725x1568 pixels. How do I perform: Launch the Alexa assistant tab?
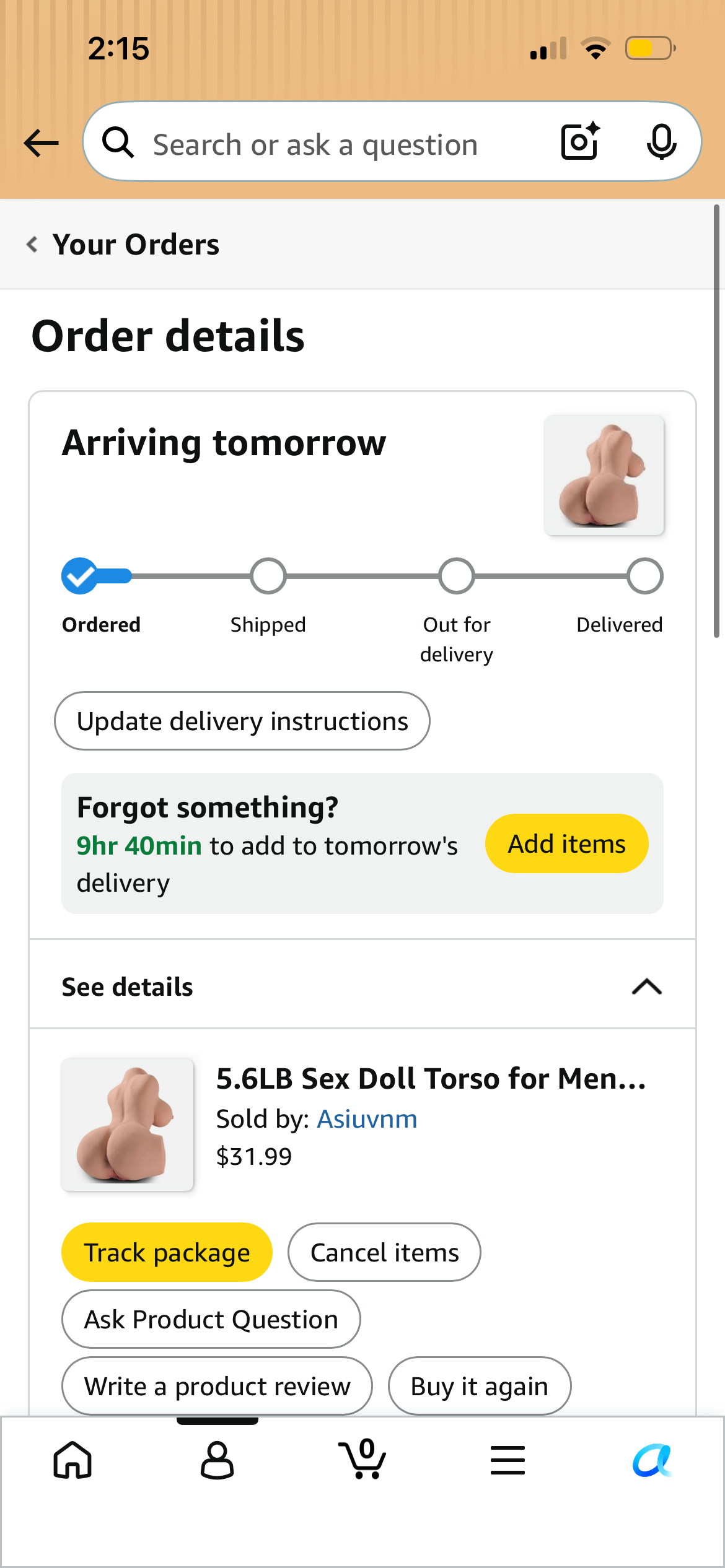point(652,1460)
